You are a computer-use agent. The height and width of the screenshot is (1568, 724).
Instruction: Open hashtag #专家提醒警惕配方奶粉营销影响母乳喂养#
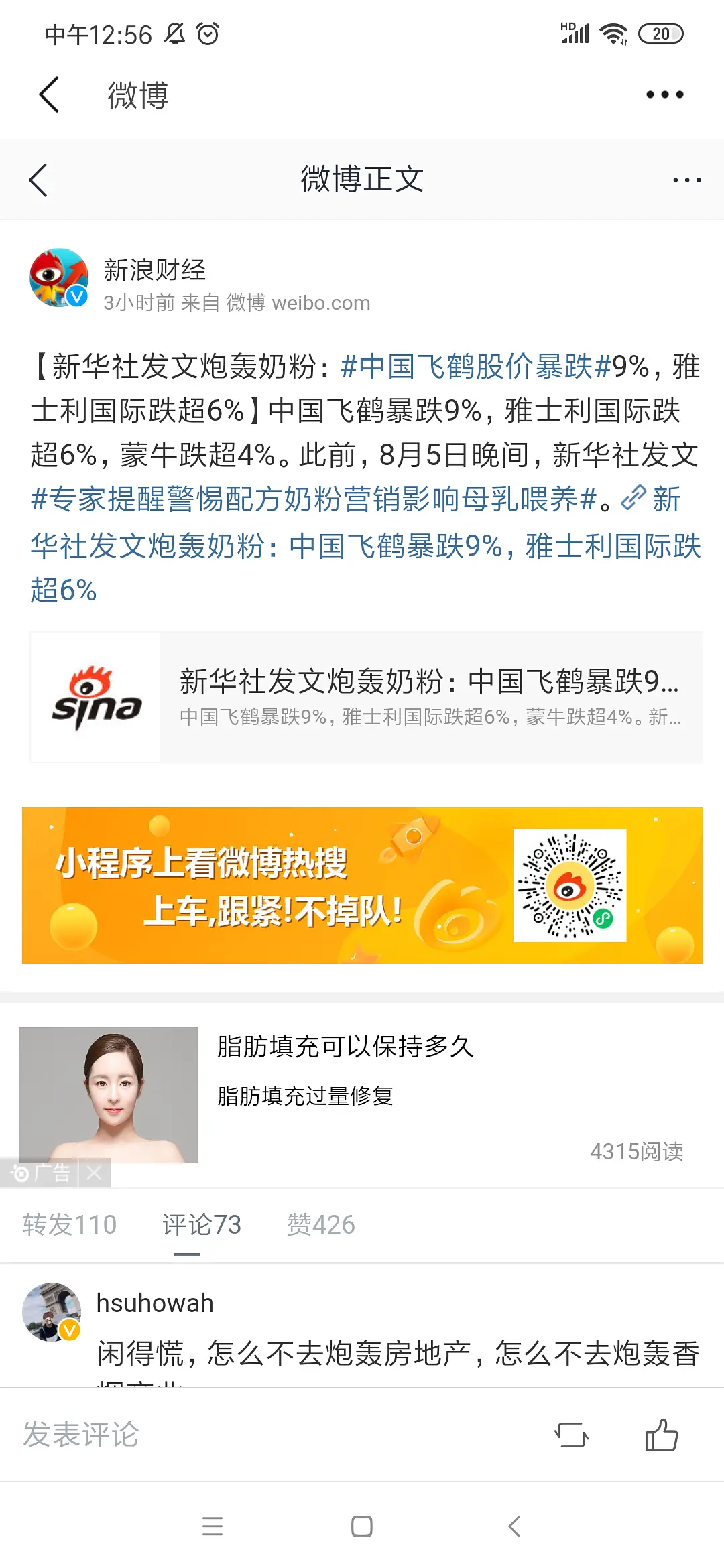(x=314, y=499)
